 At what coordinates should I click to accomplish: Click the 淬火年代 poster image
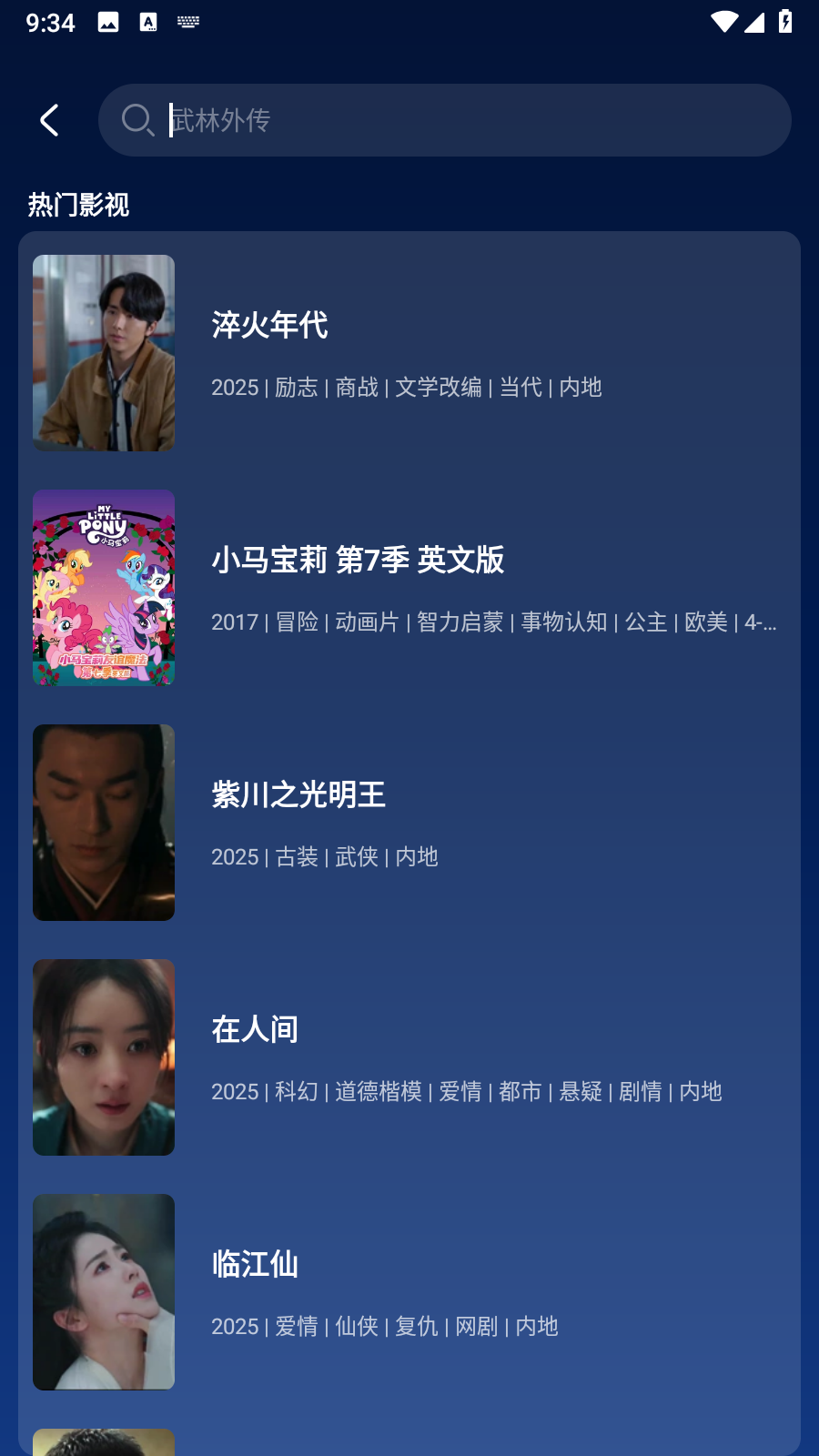coord(104,354)
